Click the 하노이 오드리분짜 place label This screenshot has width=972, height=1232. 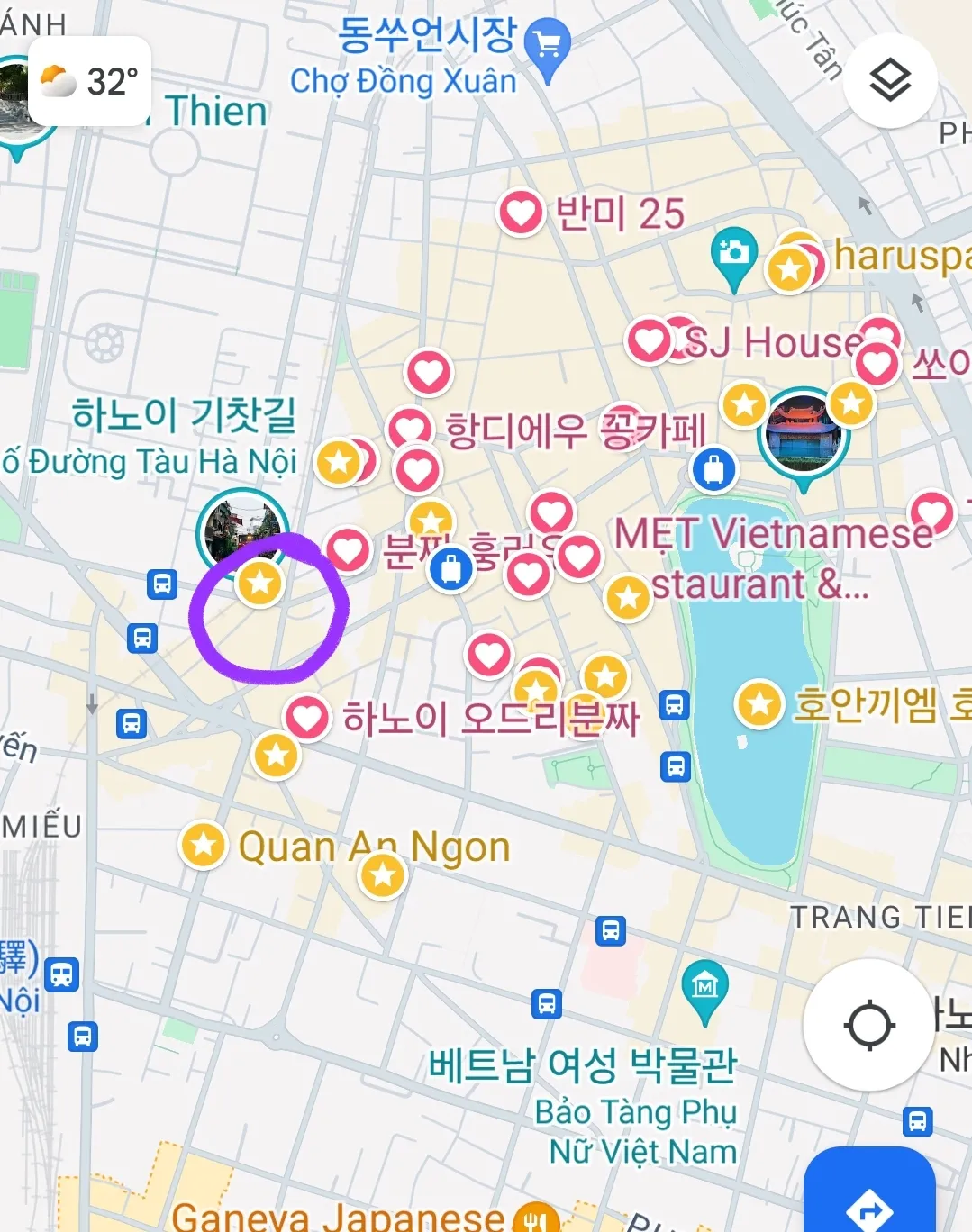coord(493,718)
